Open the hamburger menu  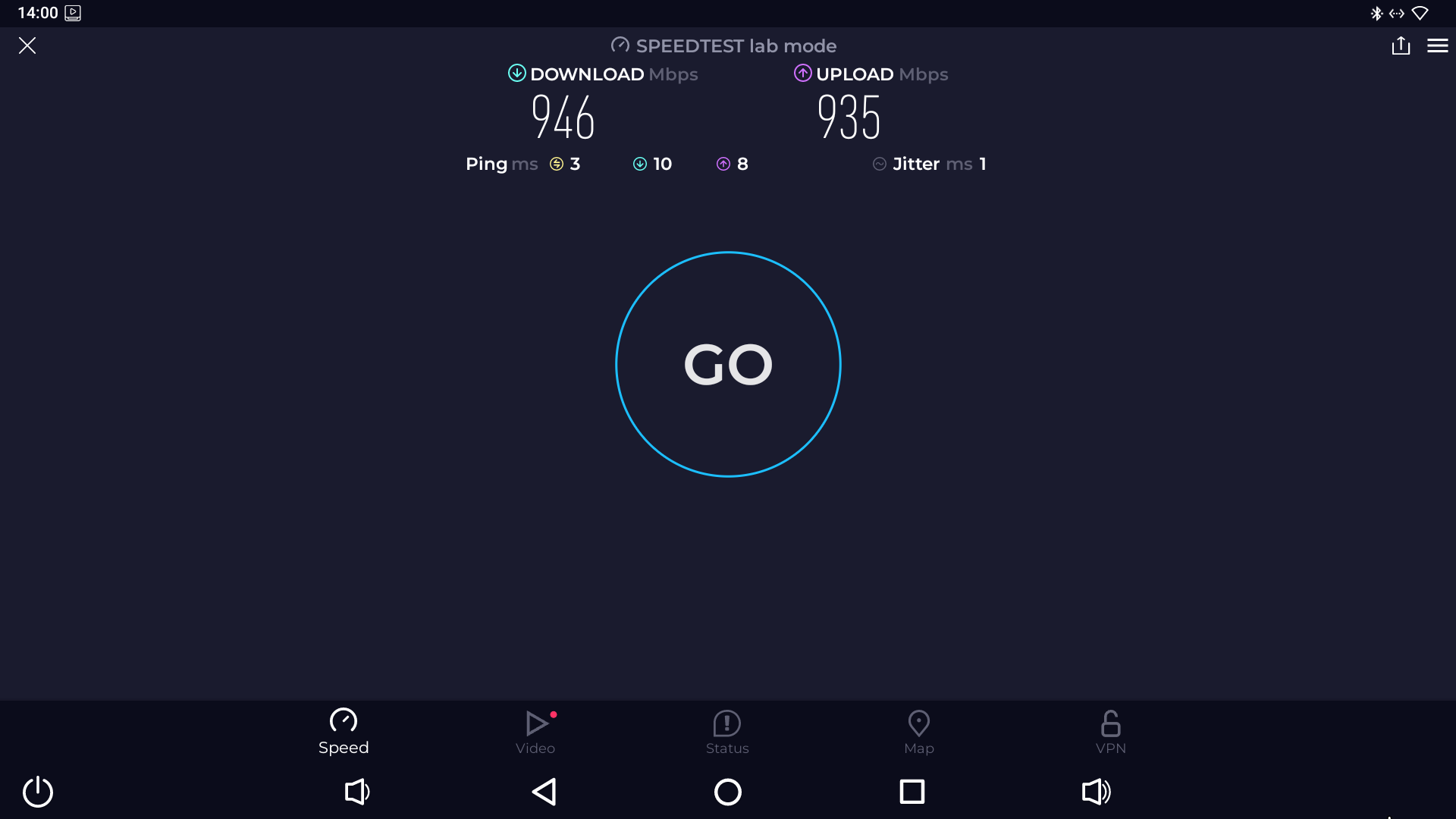click(1437, 45)
